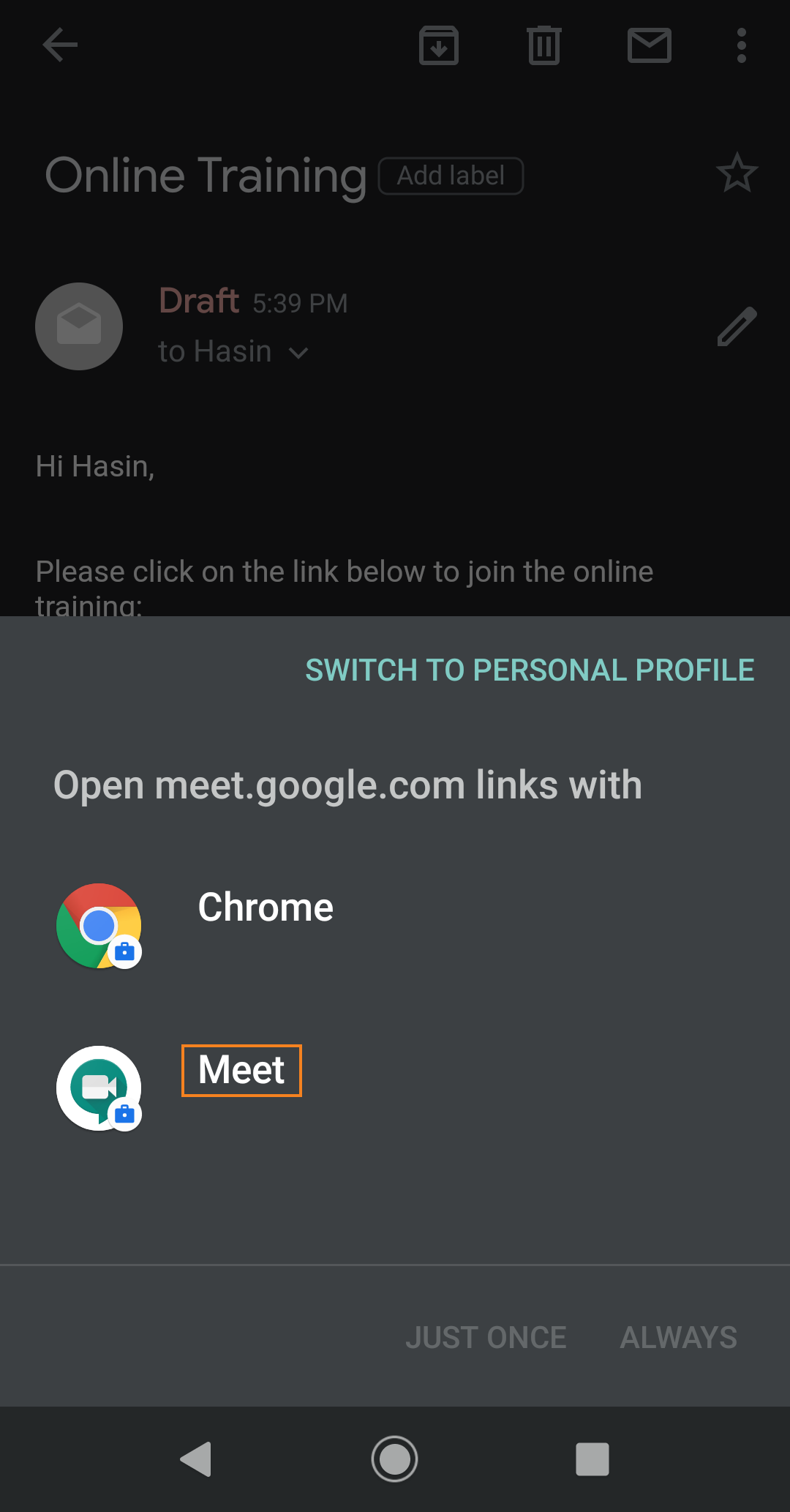This screenshot has width=790, height=1512.
Task: Choose Chrome to open the link
Action: (395, 926)
